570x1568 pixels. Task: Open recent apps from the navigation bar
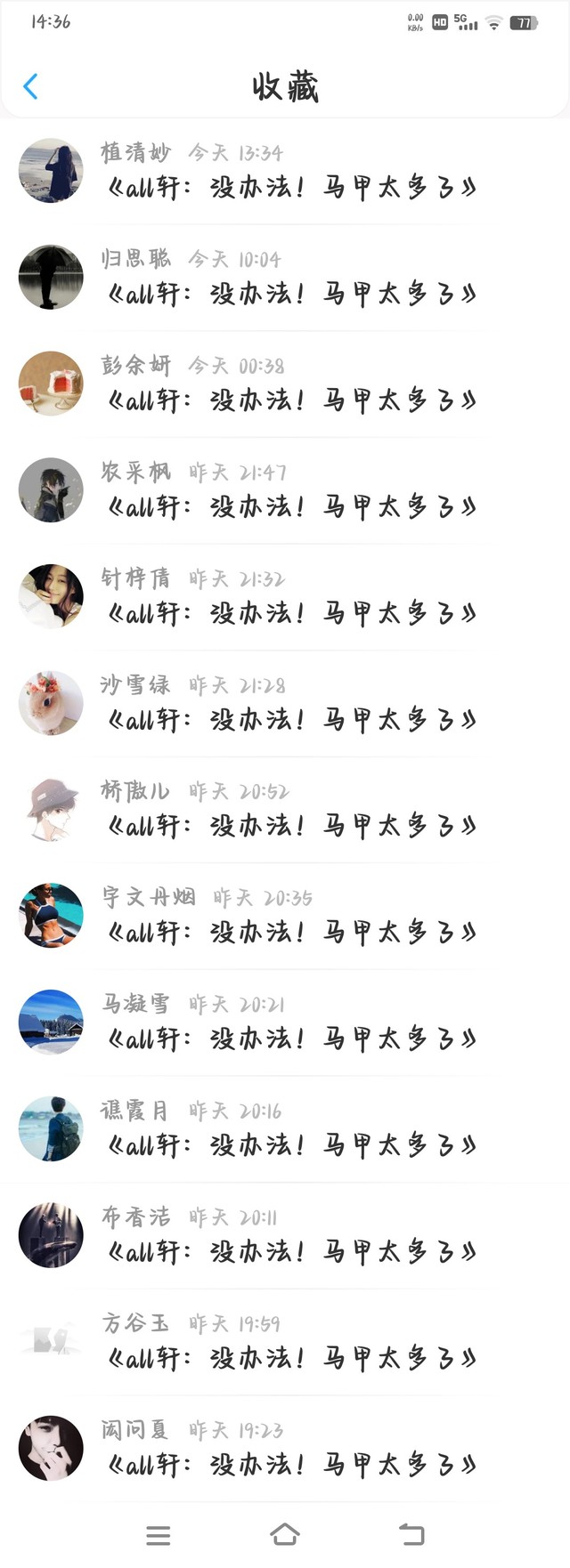click(x=159, y=1534)
